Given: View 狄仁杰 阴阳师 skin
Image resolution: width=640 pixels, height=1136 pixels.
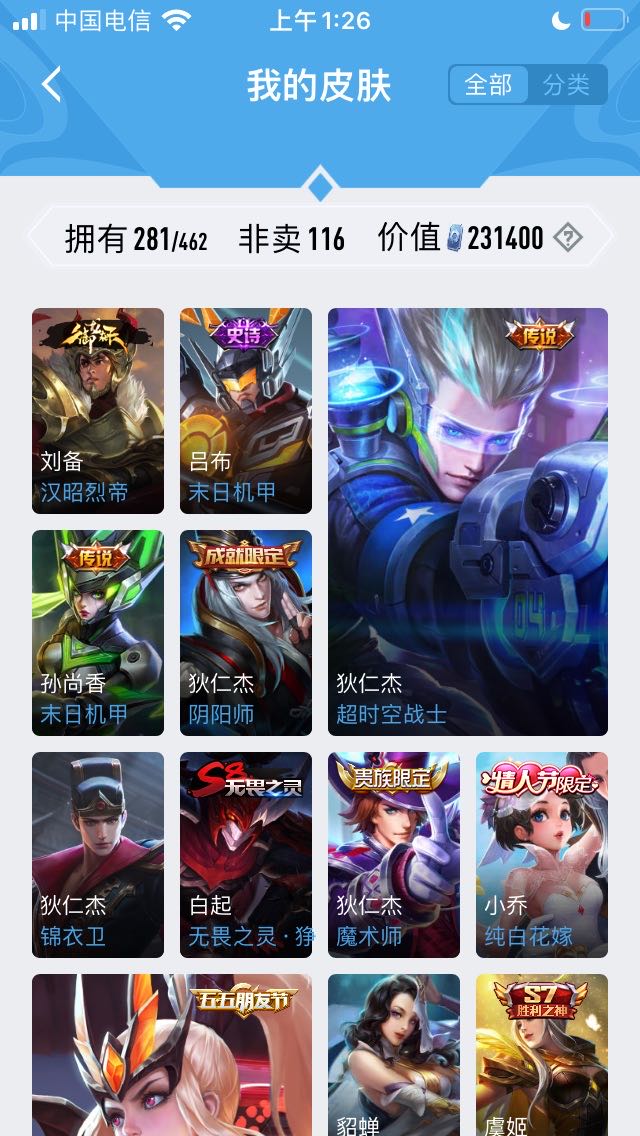Looking at the screenshot, I should [x=246, y=632].
